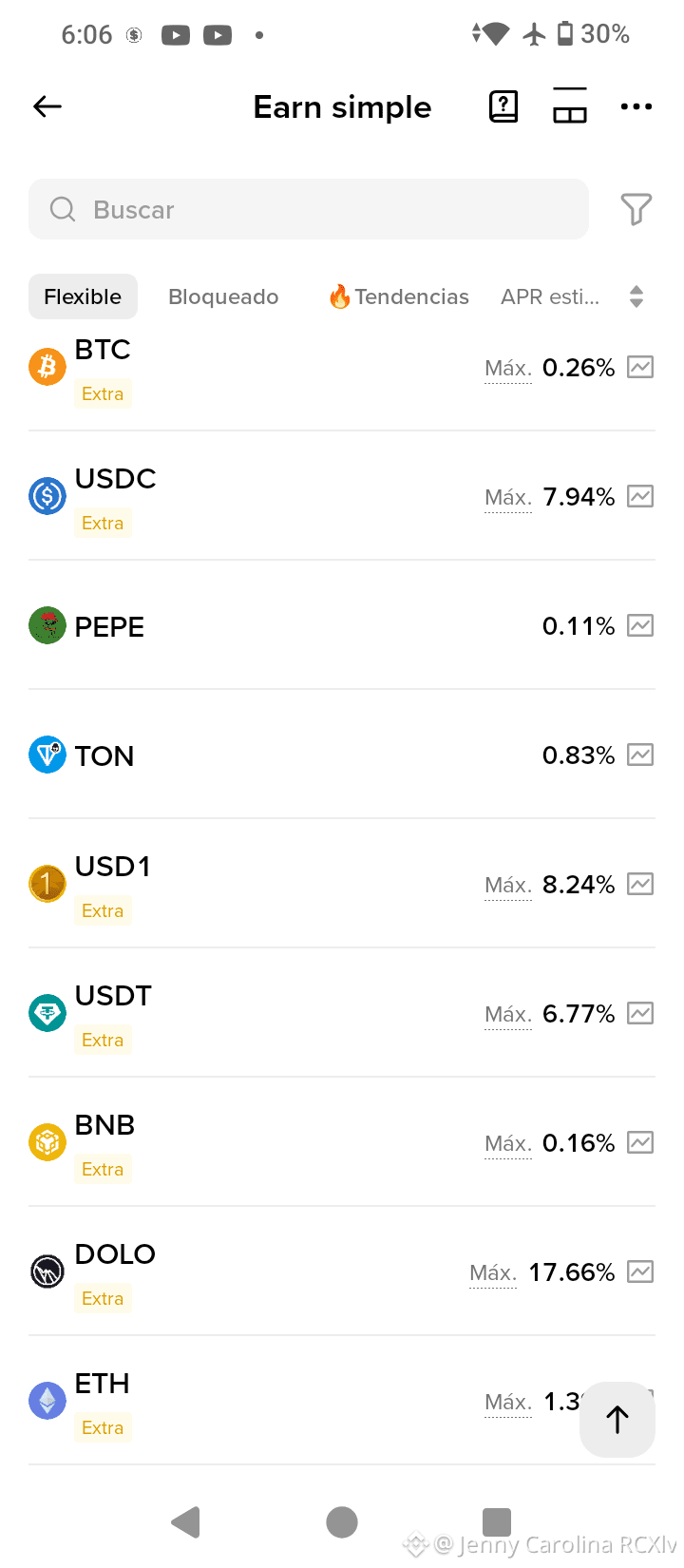Image resolution: width=684 pixels, height=1568 pixels.
Task: Open the split layout icon
Action: coord(569,106)
